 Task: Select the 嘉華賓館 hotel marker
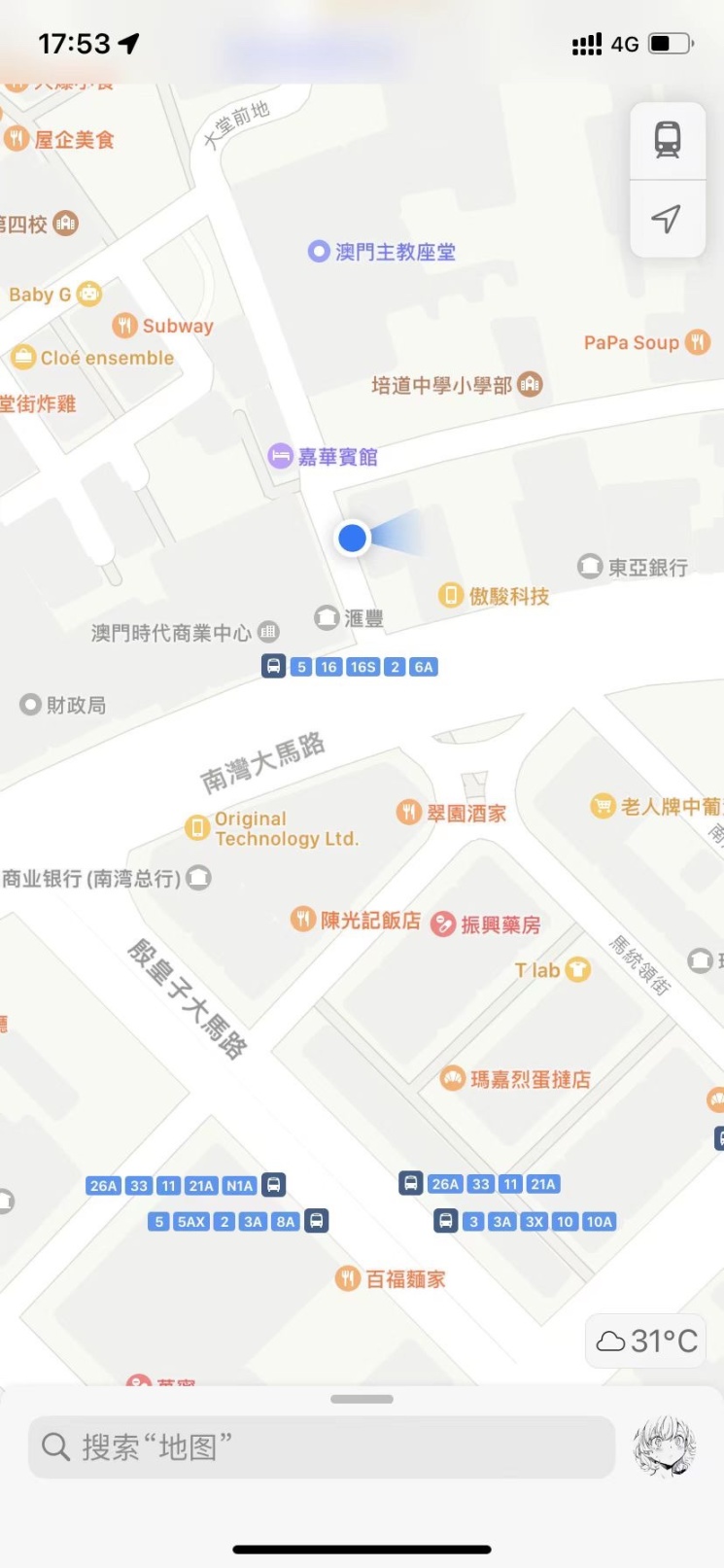pyautogui.click(x=281, y=456)
